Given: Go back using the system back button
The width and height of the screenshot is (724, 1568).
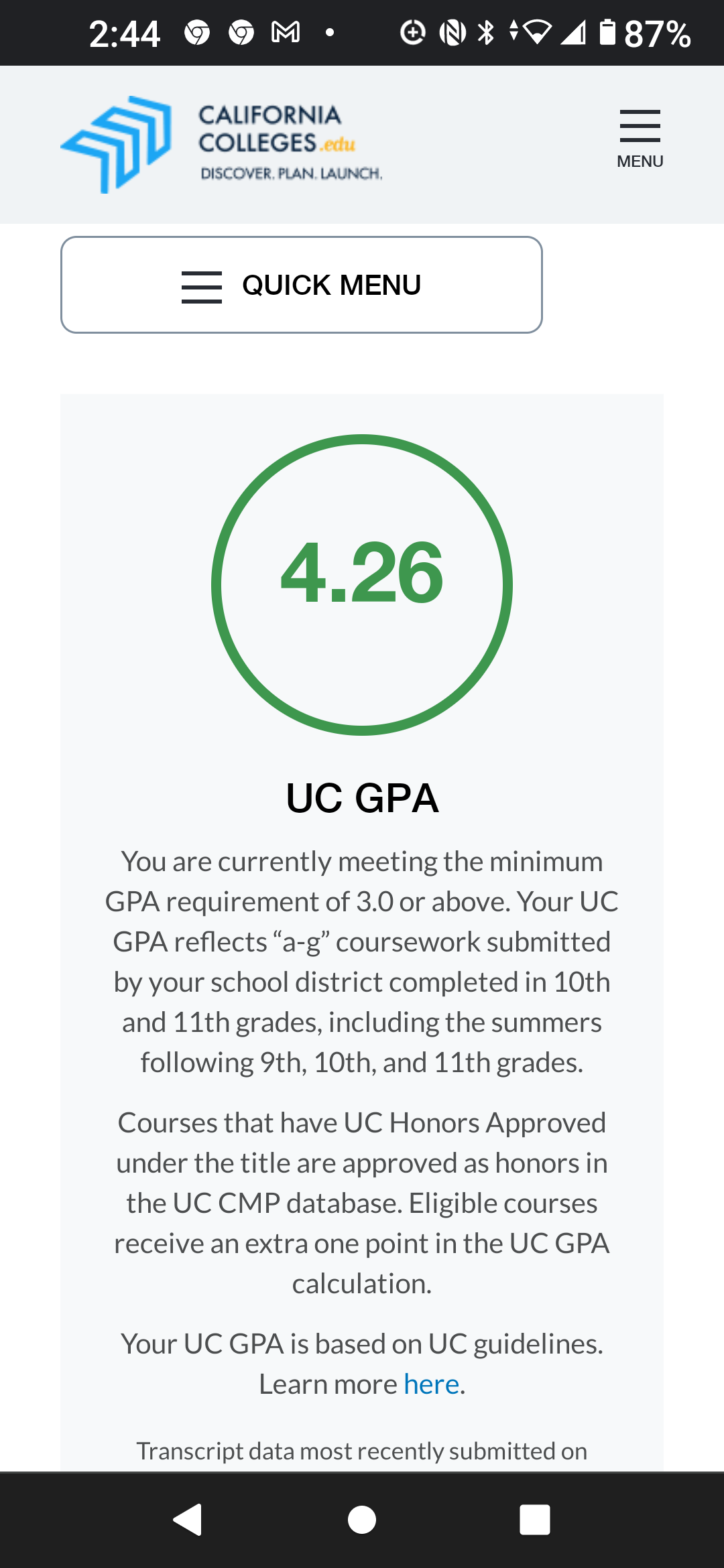Looking at the screenshot, I should click(x=188, y=1519).
